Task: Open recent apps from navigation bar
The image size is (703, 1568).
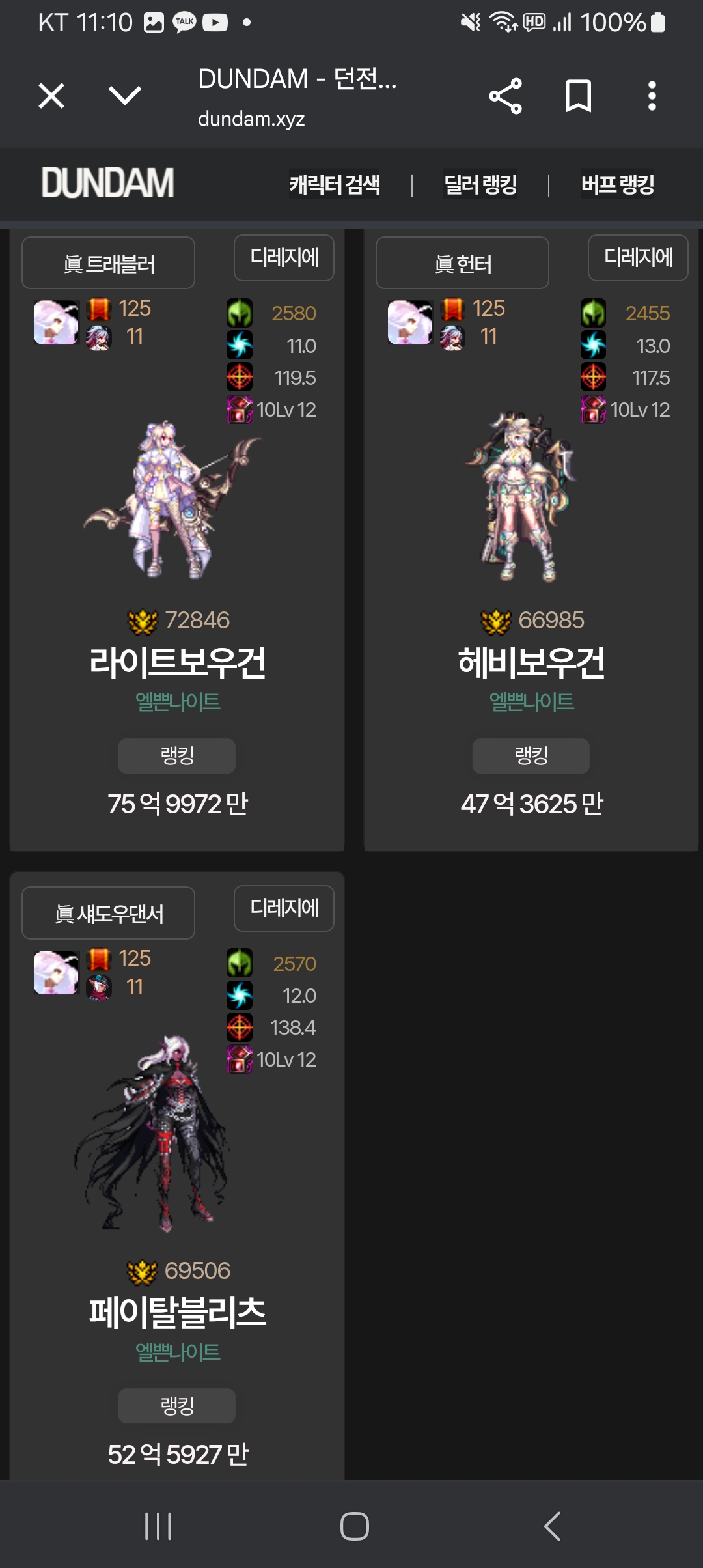Action: tap(158, 1526)
